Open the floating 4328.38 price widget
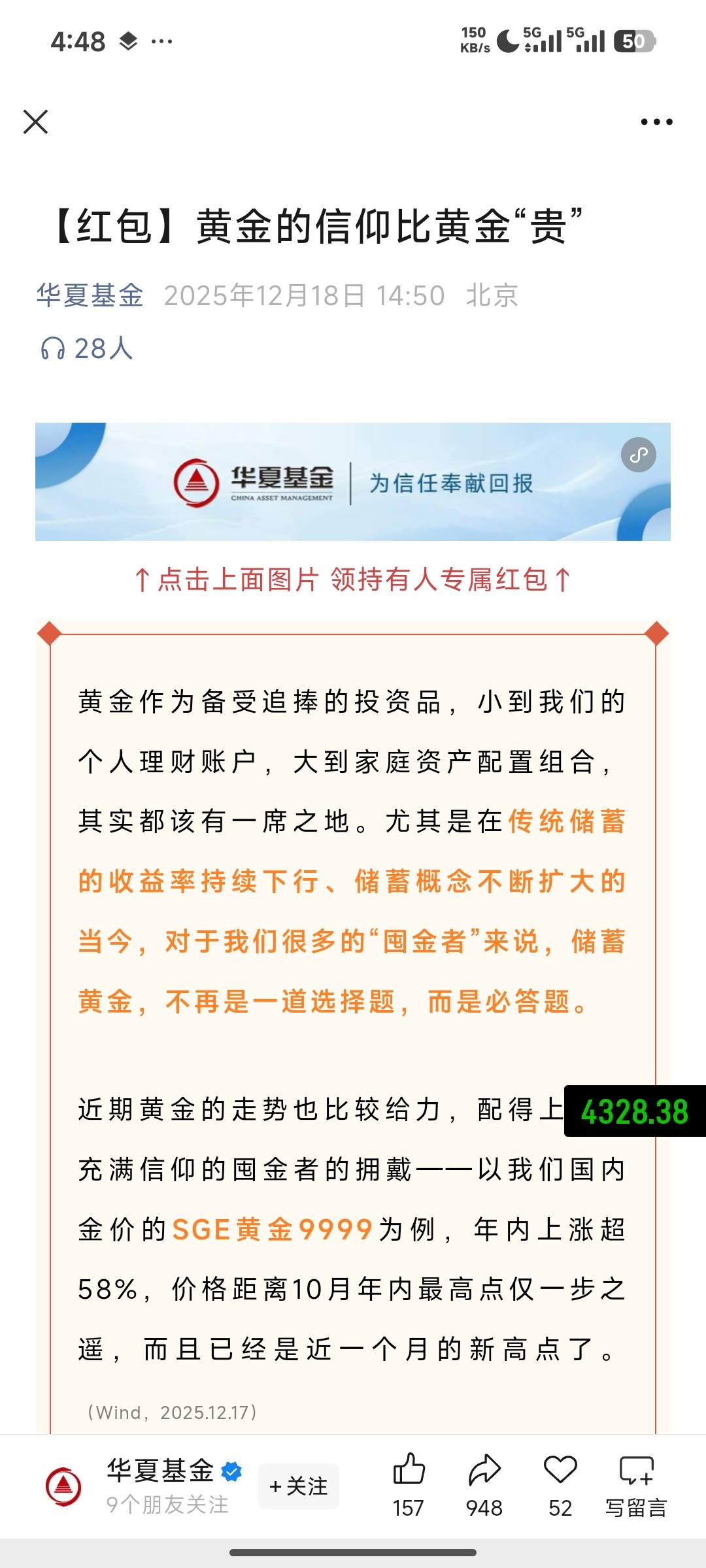The image size is (706, 1568). pos(634,1111)
